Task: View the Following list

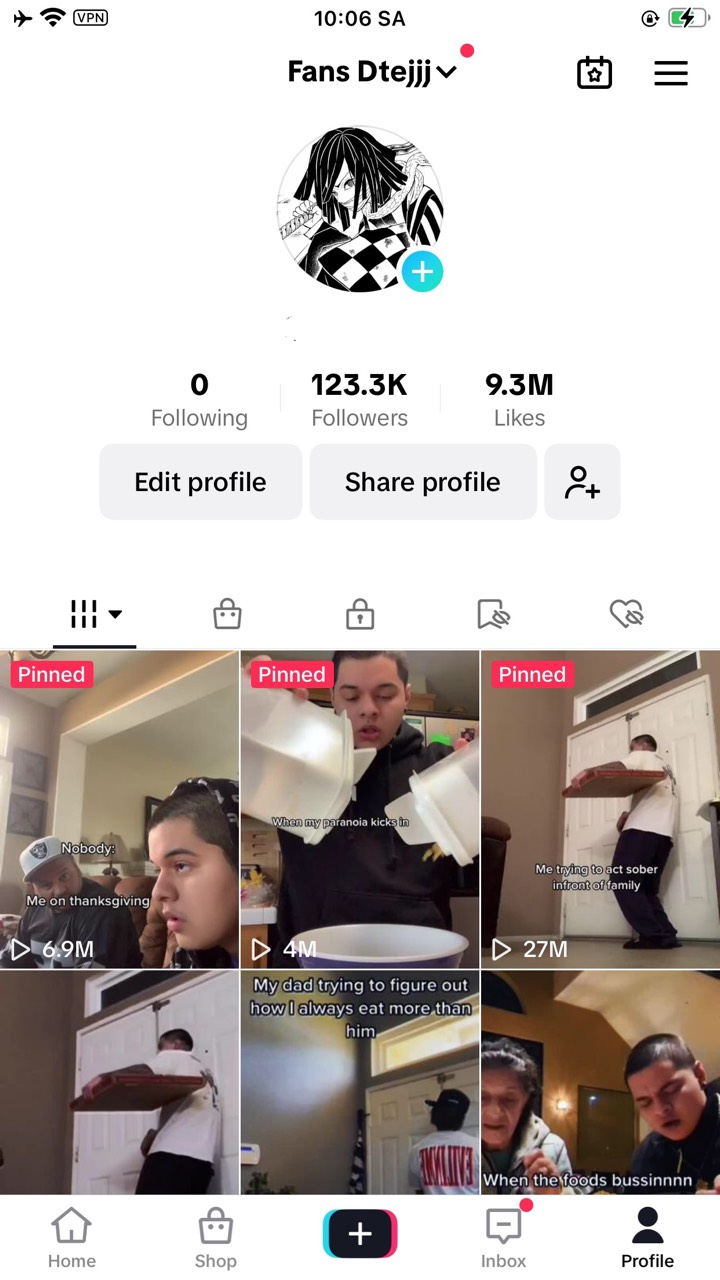Action: (199, 400)
